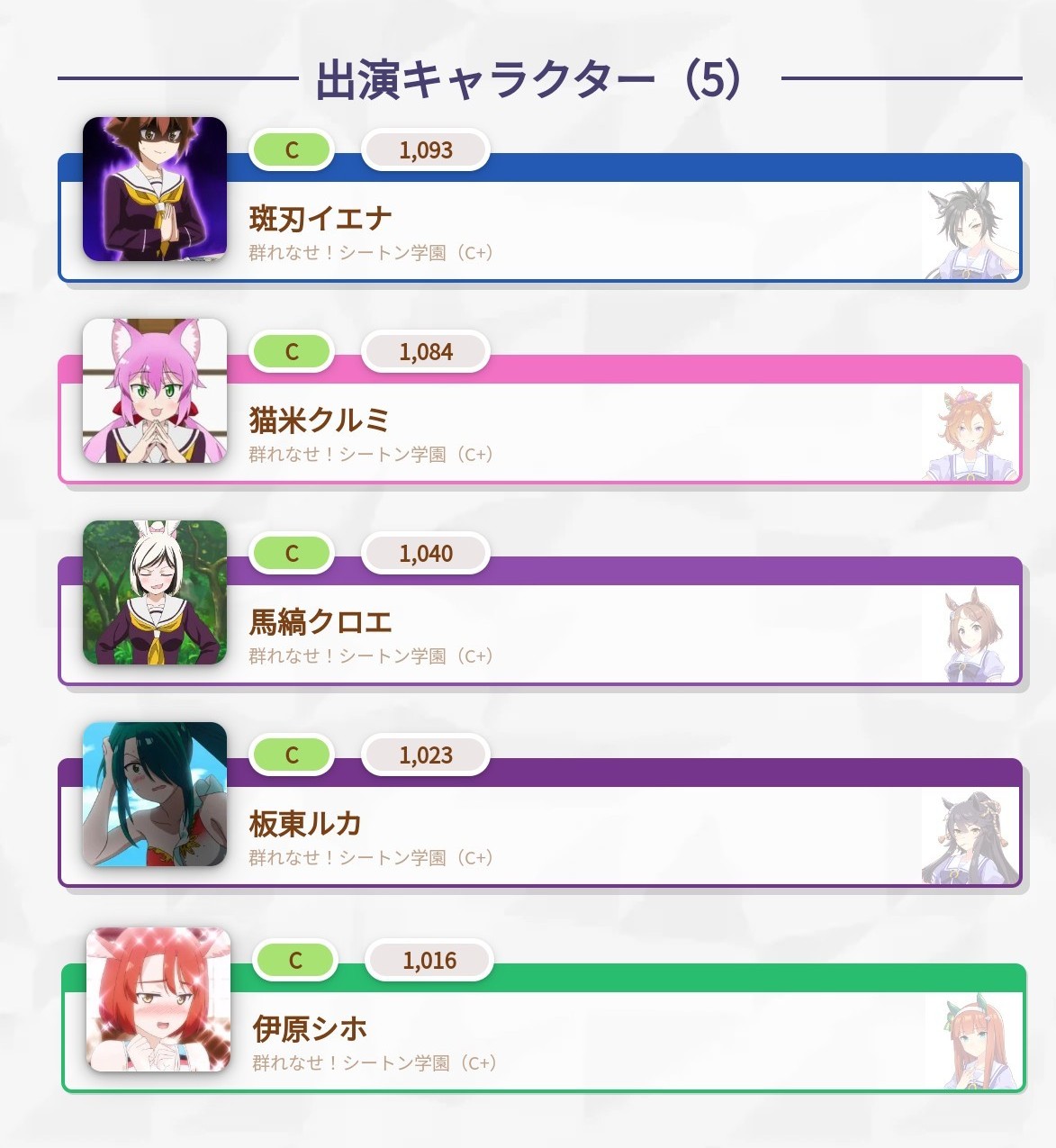Tap the 板東ルカ character card
Screen dimensions: 1056x1148
click(540, 835)
